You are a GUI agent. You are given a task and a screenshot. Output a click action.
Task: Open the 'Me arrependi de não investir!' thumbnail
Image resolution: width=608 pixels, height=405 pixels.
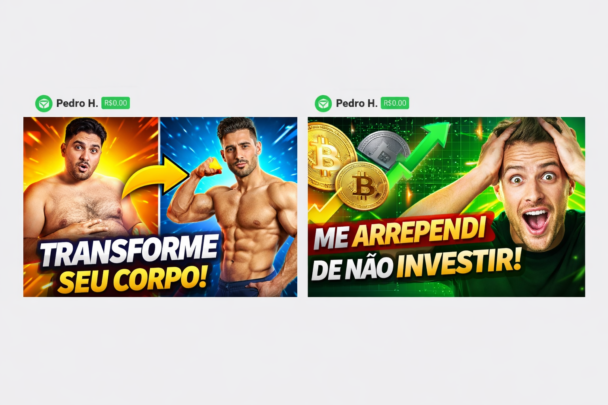point(446,206)
